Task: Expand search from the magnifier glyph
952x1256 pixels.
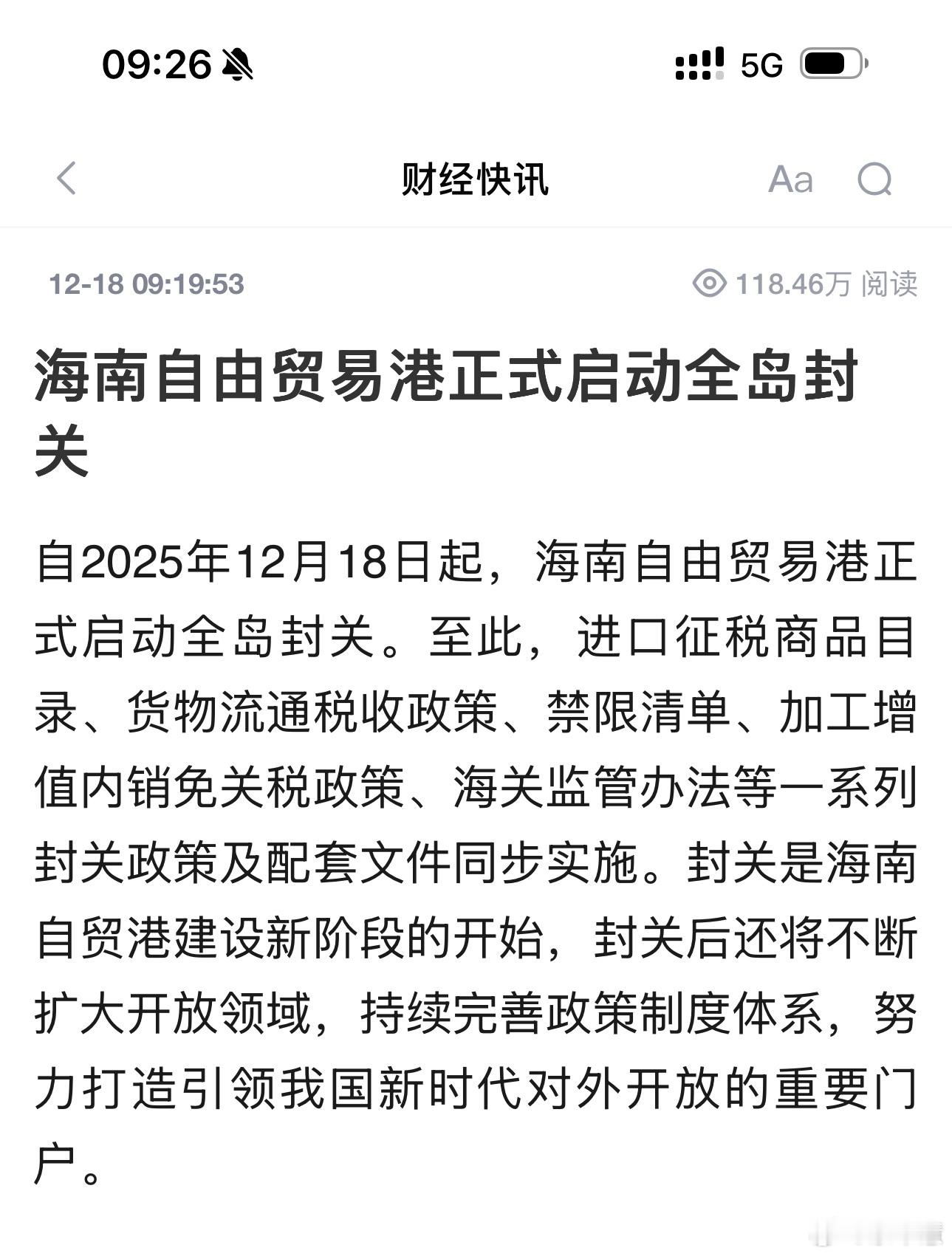Action: [x=876, y=179]
